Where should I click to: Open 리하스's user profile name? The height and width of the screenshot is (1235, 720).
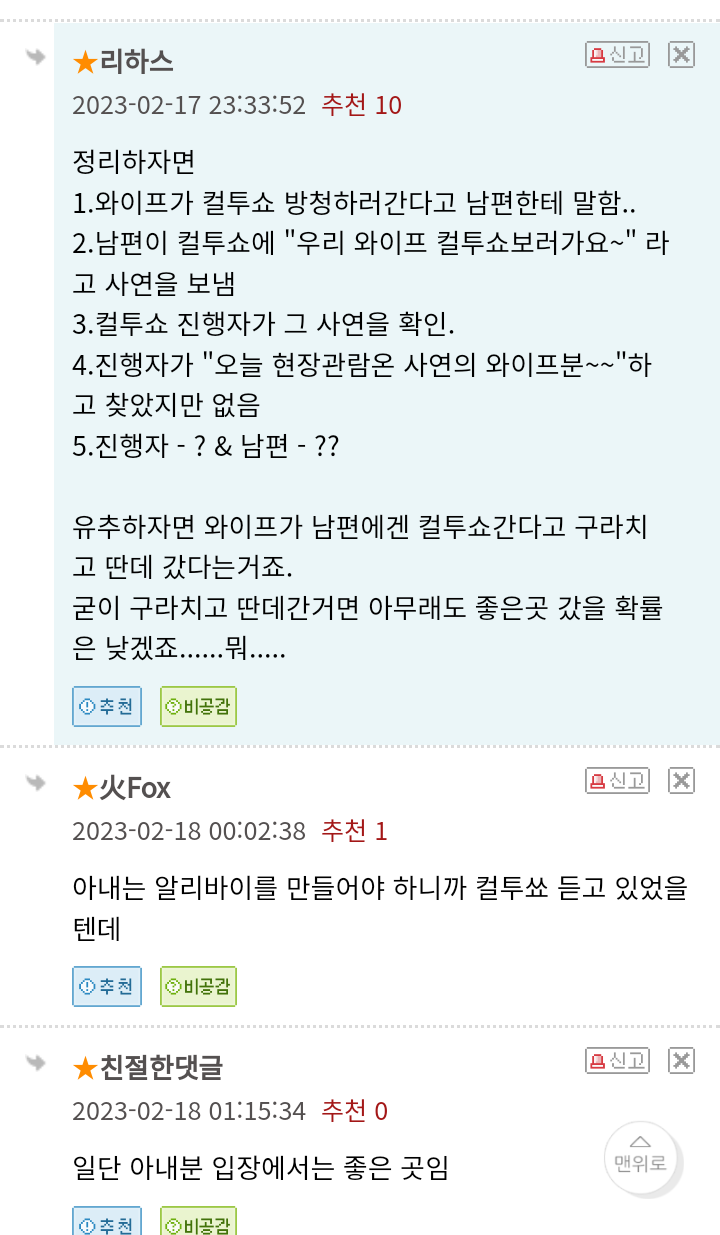click(135, 61)
